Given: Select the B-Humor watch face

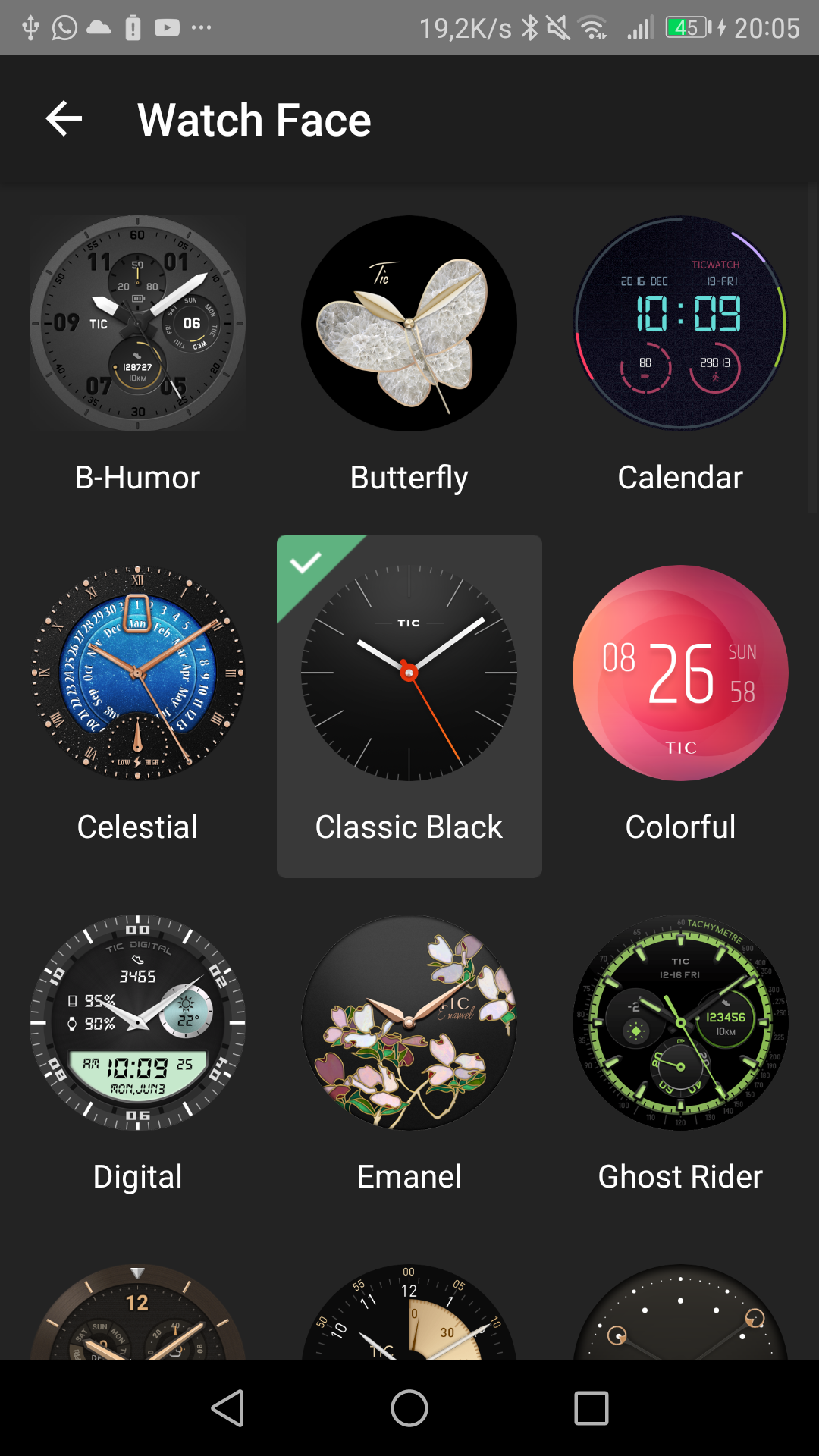Looking at the screenshot, I should pos(137,324).
